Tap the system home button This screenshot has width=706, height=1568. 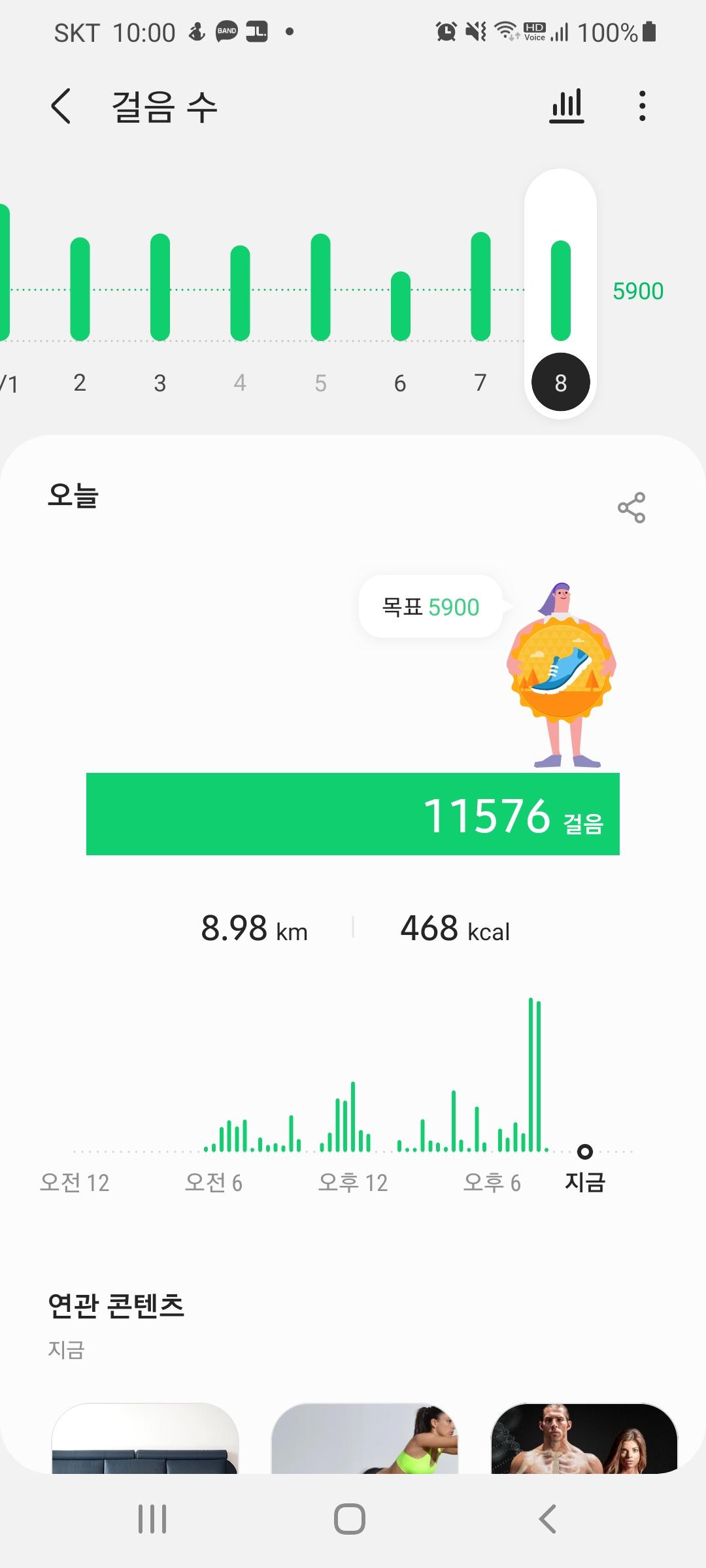[350, 1519]
